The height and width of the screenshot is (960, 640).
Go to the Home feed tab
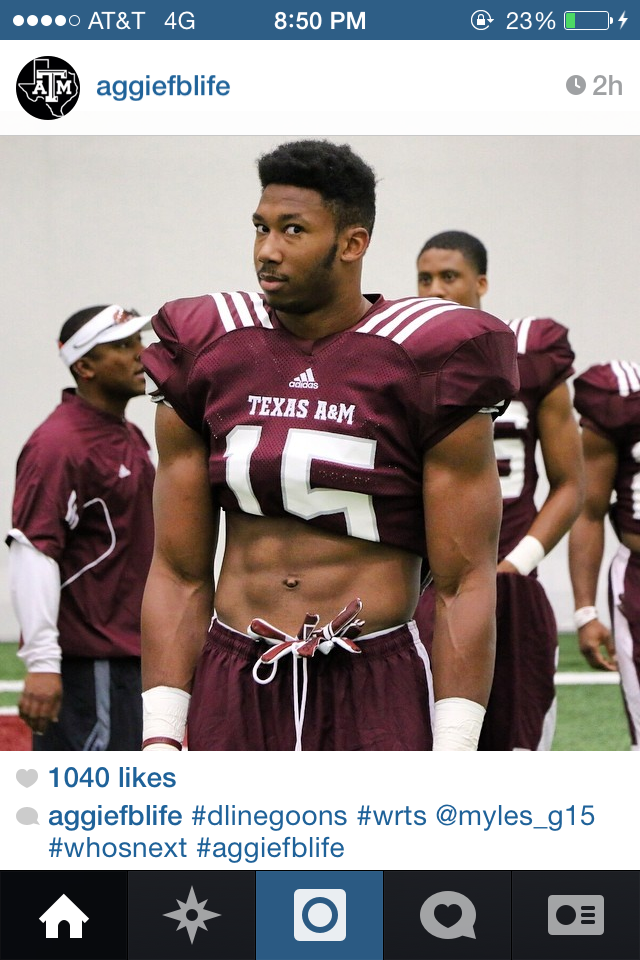pyautogui.click(x=64, y=916)
